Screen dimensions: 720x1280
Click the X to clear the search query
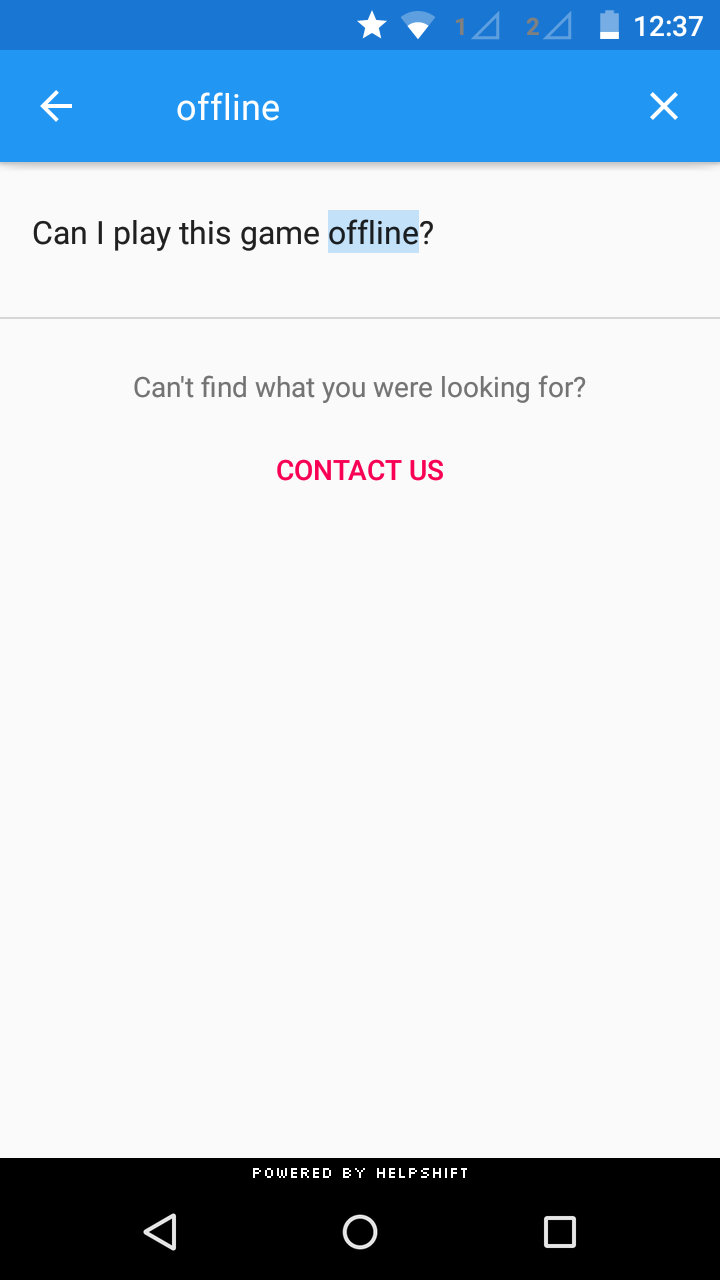[x=663, y=105]
